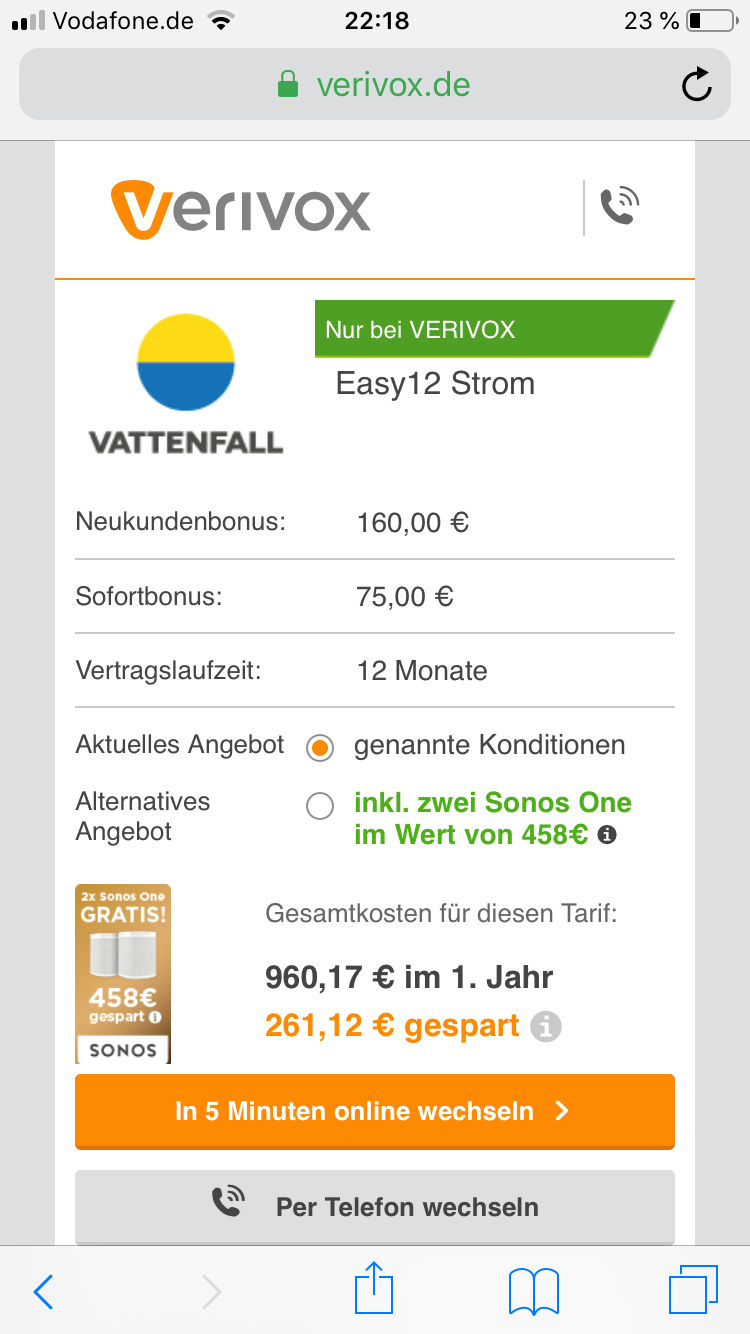The height and width of the screenshot is (1334, 750).
Task: Select the Alternatives Angebot radio button
Action: pyautogui.click(x=320, y=807)
